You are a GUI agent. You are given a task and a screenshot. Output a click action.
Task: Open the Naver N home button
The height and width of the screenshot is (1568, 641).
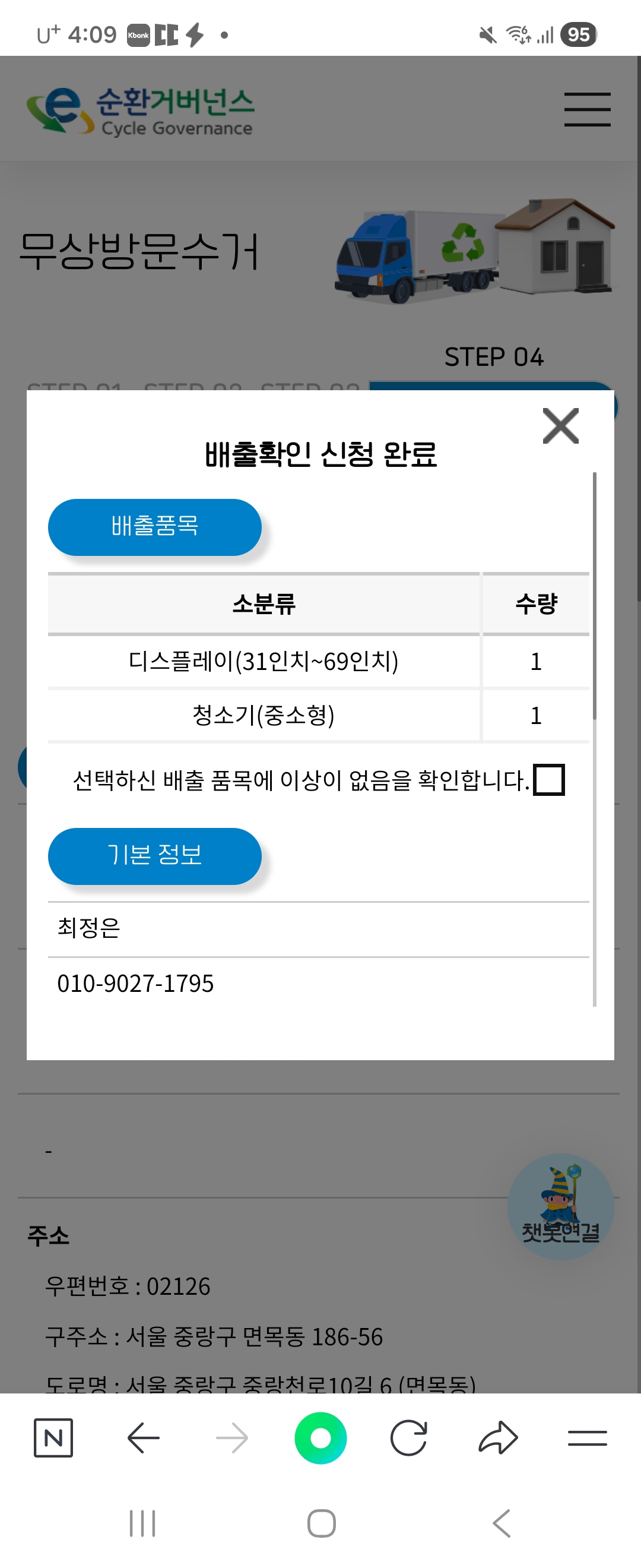(53, 1438)
